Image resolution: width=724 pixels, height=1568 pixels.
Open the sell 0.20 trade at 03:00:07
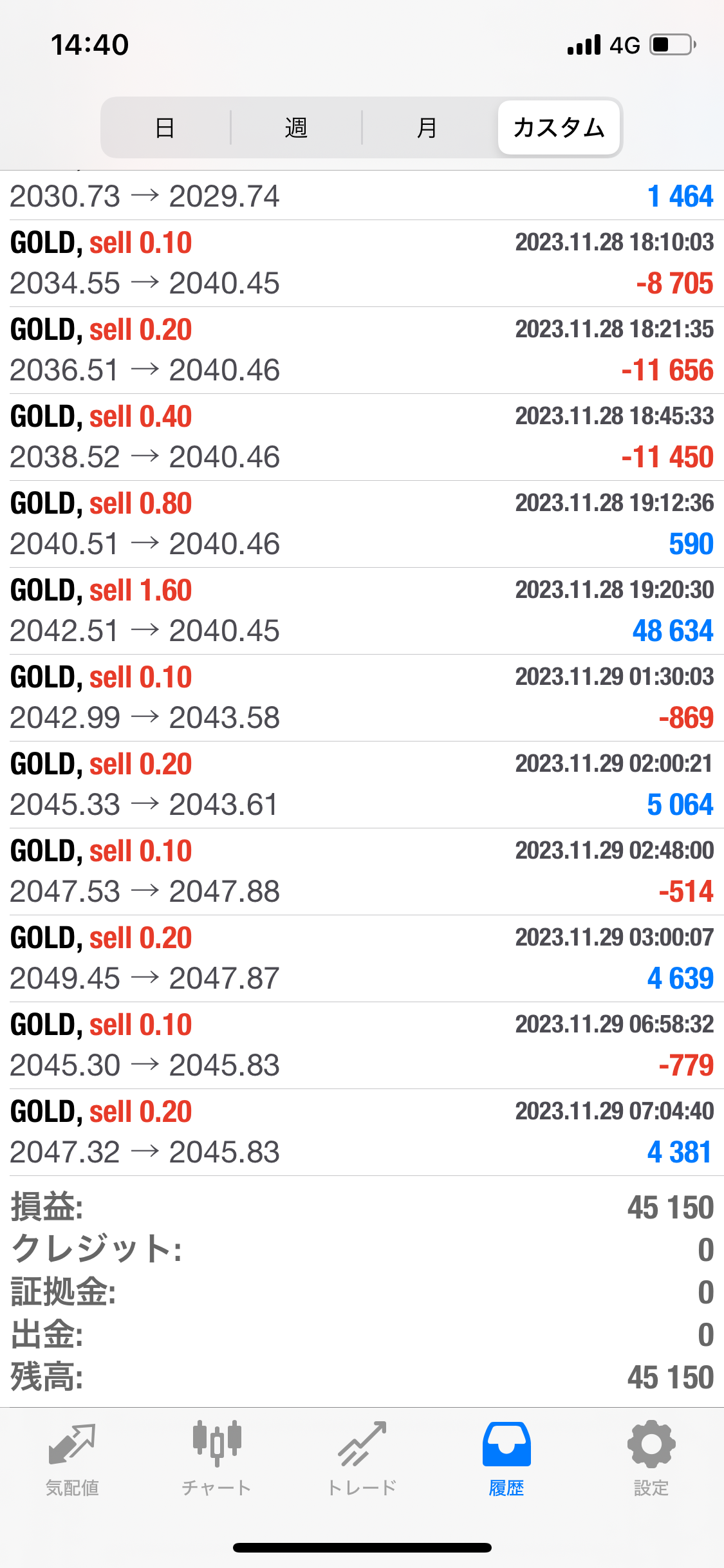click(x=362, y=958)
